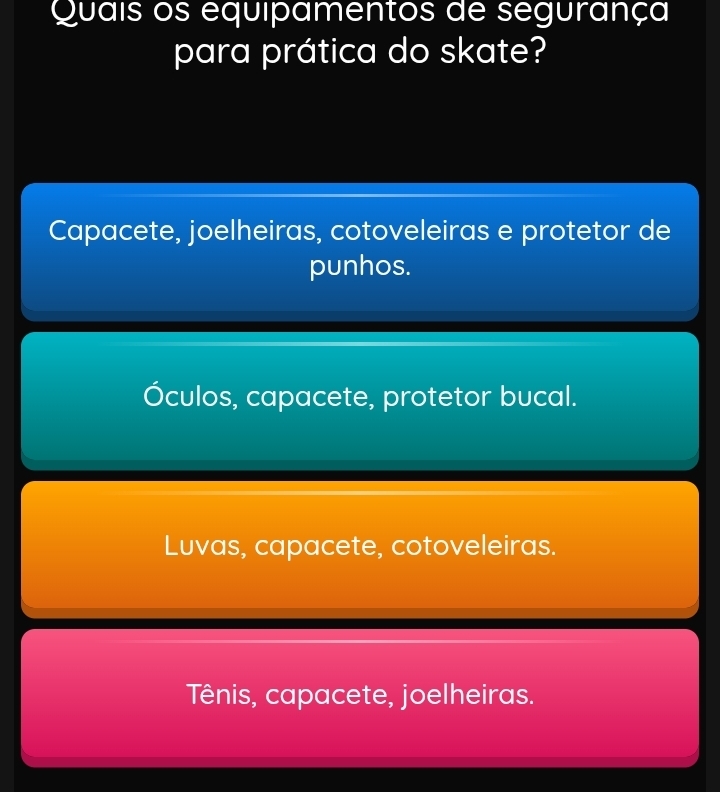Choose the 'Óculos, capacete, protetor bucal' answer

(x=360, y=398)
